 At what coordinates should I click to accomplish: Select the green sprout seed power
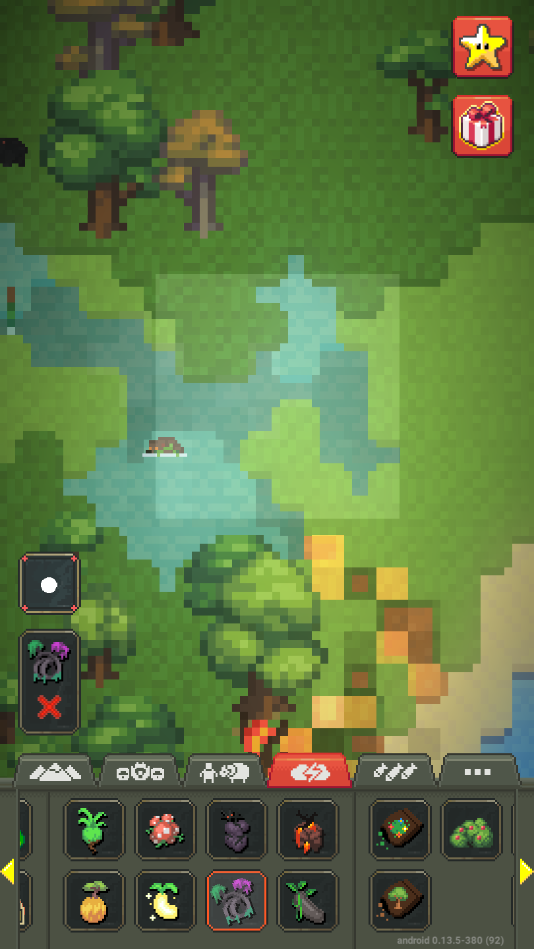pos(94,830)
